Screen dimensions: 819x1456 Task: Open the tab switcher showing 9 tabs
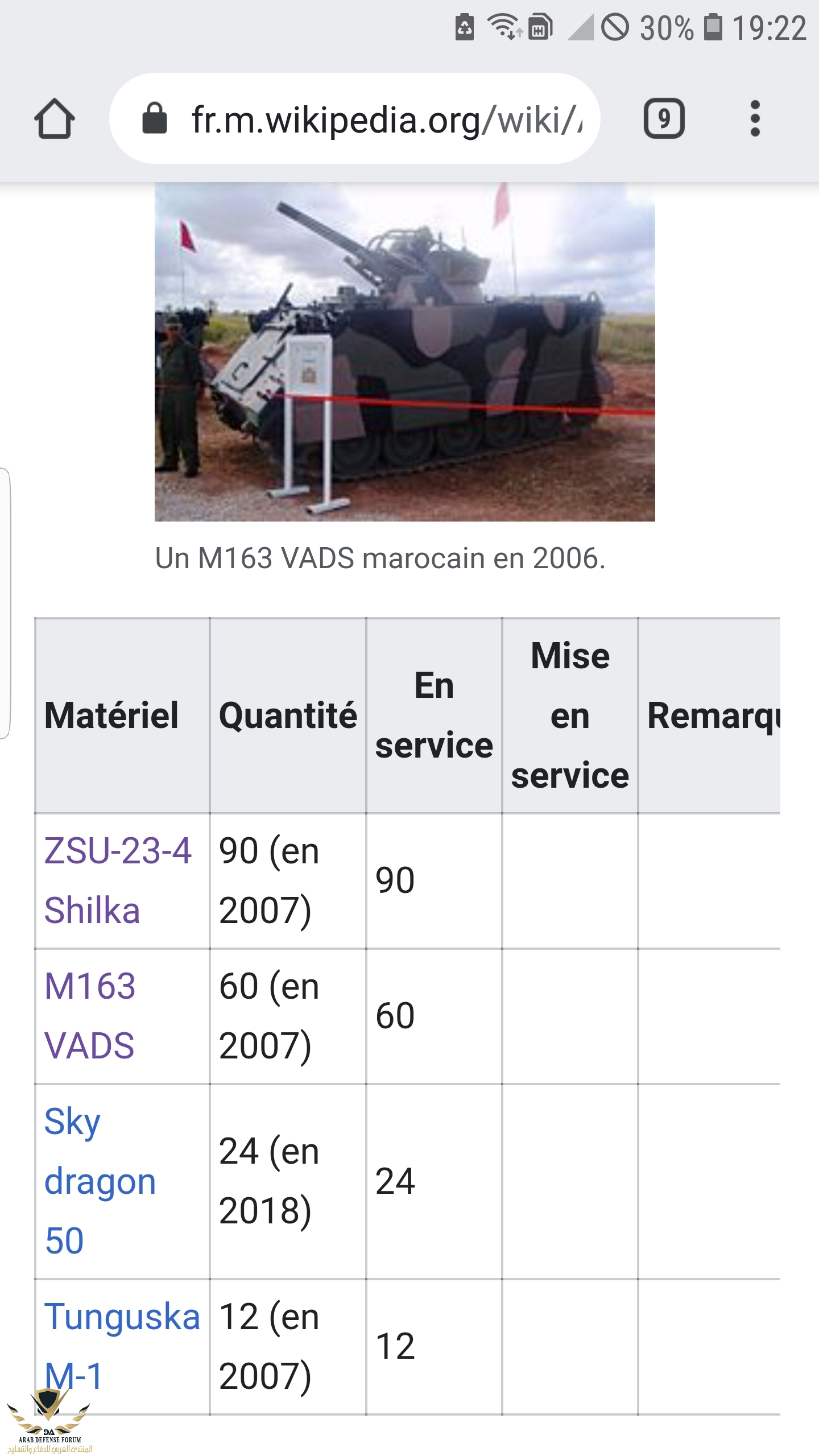[x=664, y=119]
